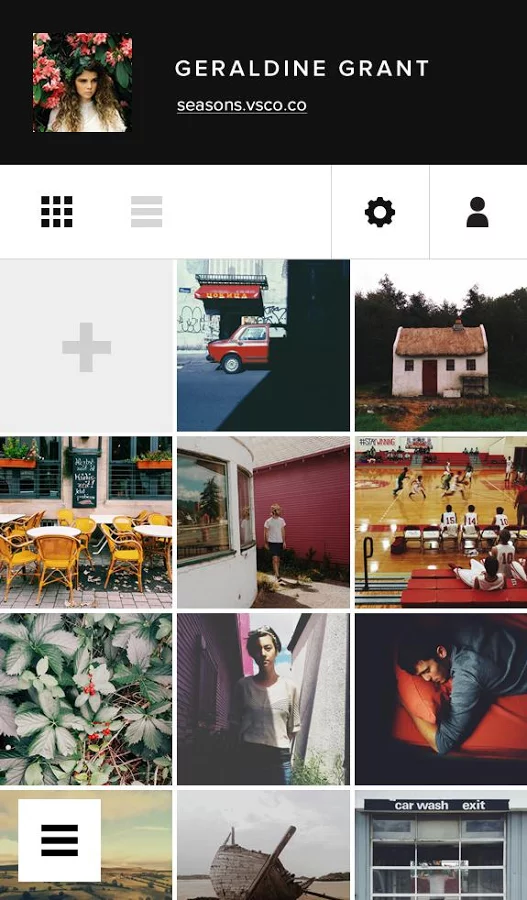The image size is (527, 900).
Task: Open the car wash exit photo
Action: (441, 845)
